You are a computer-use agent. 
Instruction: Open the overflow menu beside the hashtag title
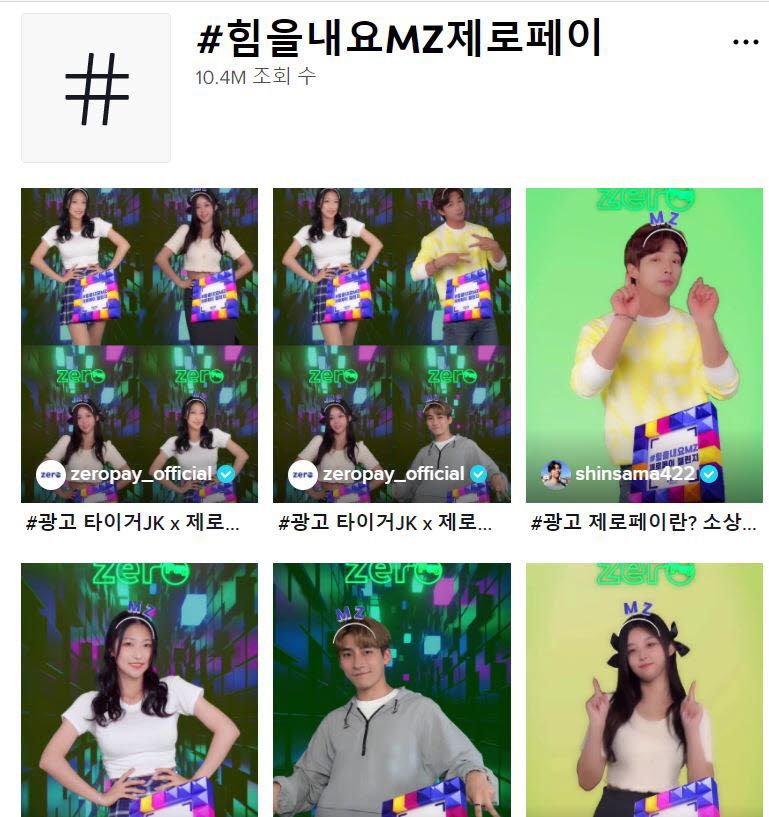point(745,42)
